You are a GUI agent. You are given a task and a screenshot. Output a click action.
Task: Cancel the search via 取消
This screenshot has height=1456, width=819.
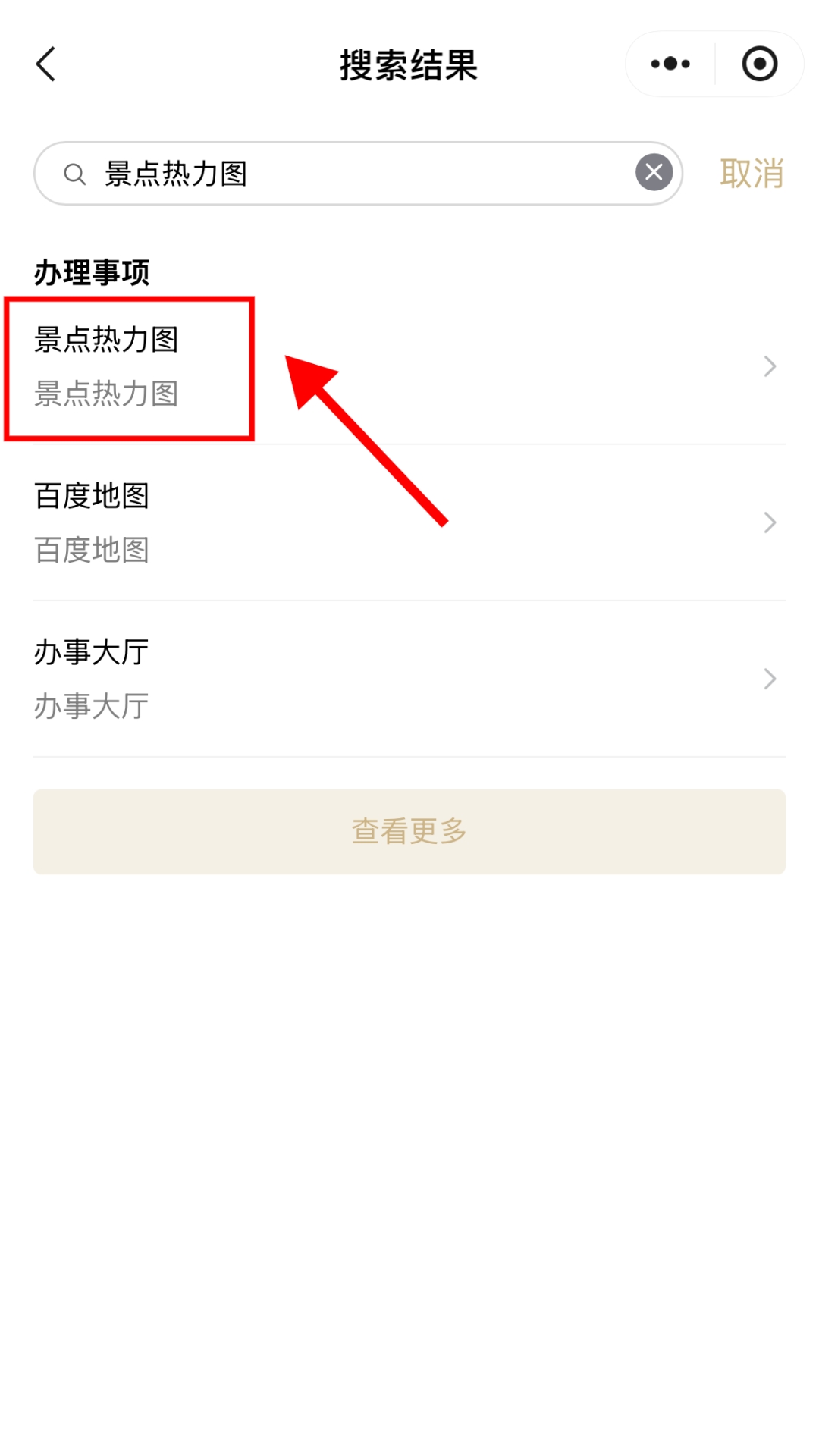point(751,174)
